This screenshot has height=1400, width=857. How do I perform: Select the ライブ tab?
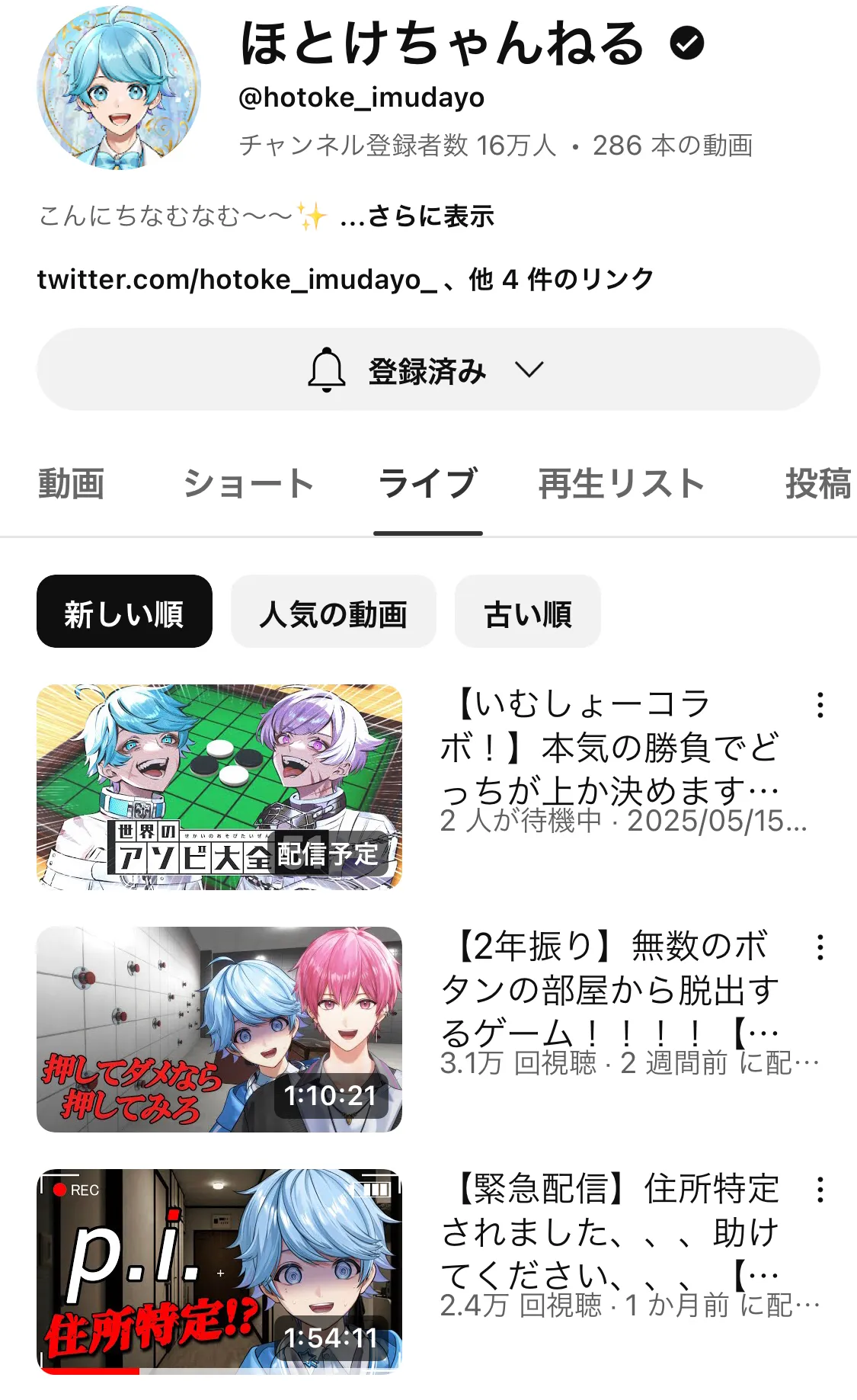428,484
